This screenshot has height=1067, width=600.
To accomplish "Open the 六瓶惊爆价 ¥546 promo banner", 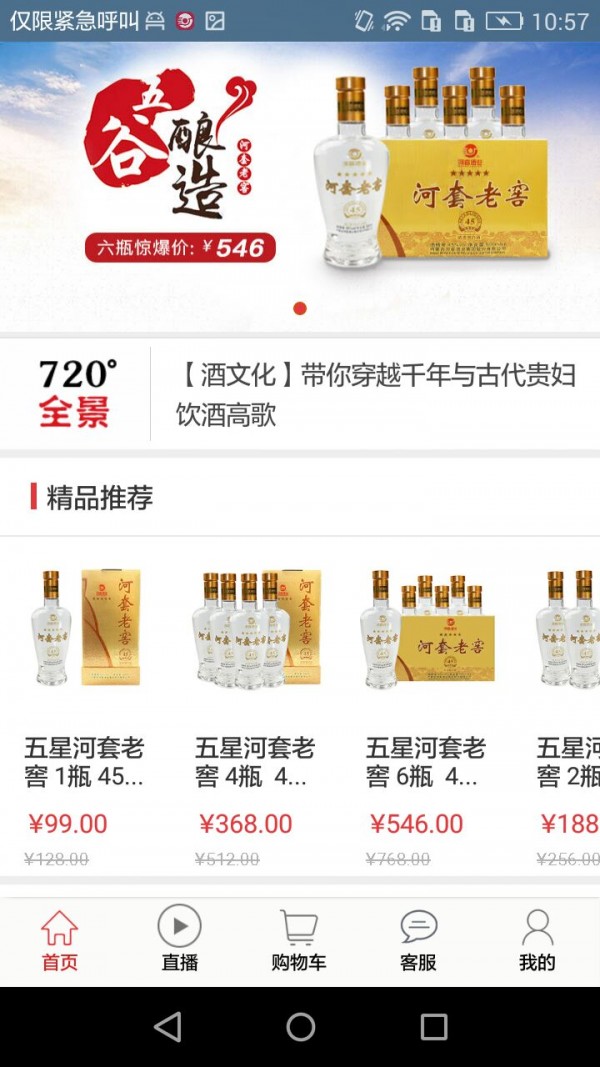I will pos(300,185).
